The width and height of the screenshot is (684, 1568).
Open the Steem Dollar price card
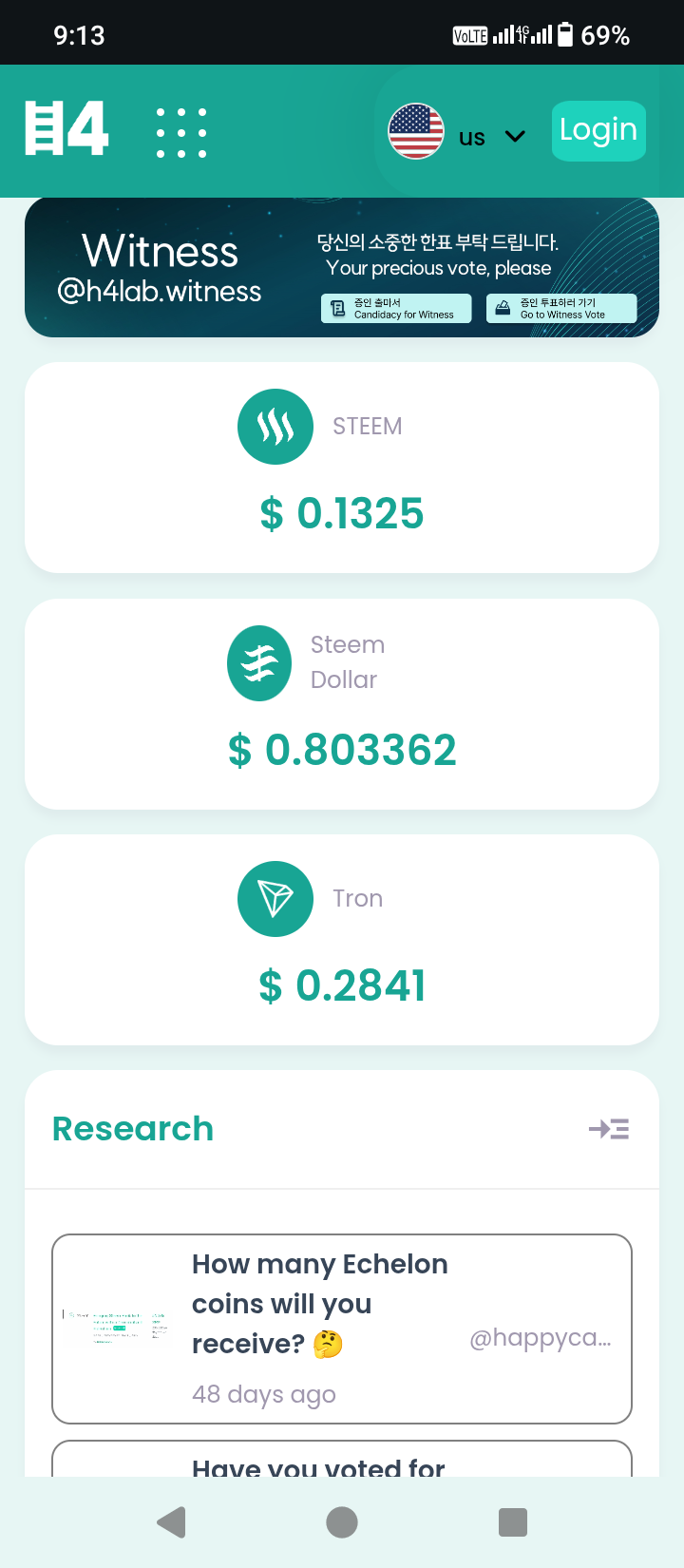(x=342, y=704)
